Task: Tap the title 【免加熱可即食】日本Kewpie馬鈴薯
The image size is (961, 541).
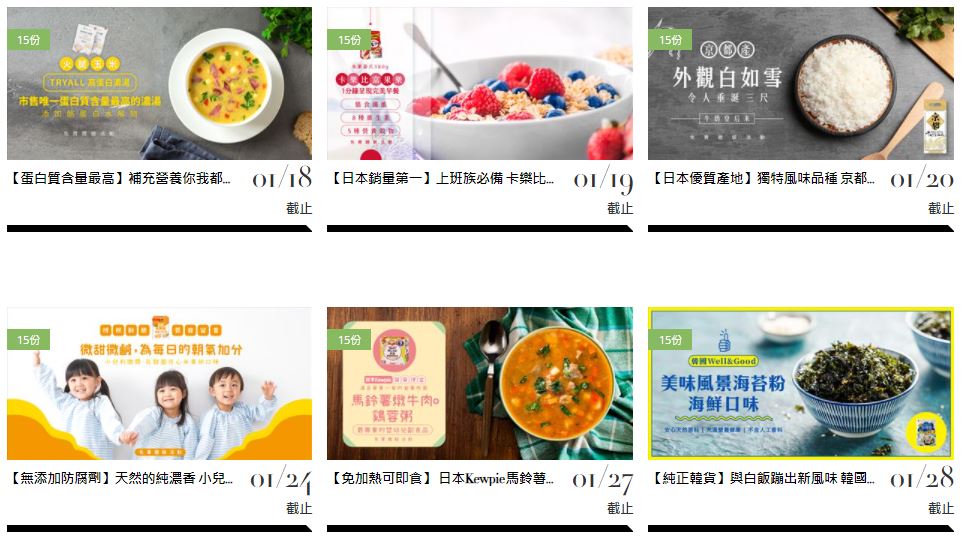Action: pyautogui.click(x=441, y=479)
